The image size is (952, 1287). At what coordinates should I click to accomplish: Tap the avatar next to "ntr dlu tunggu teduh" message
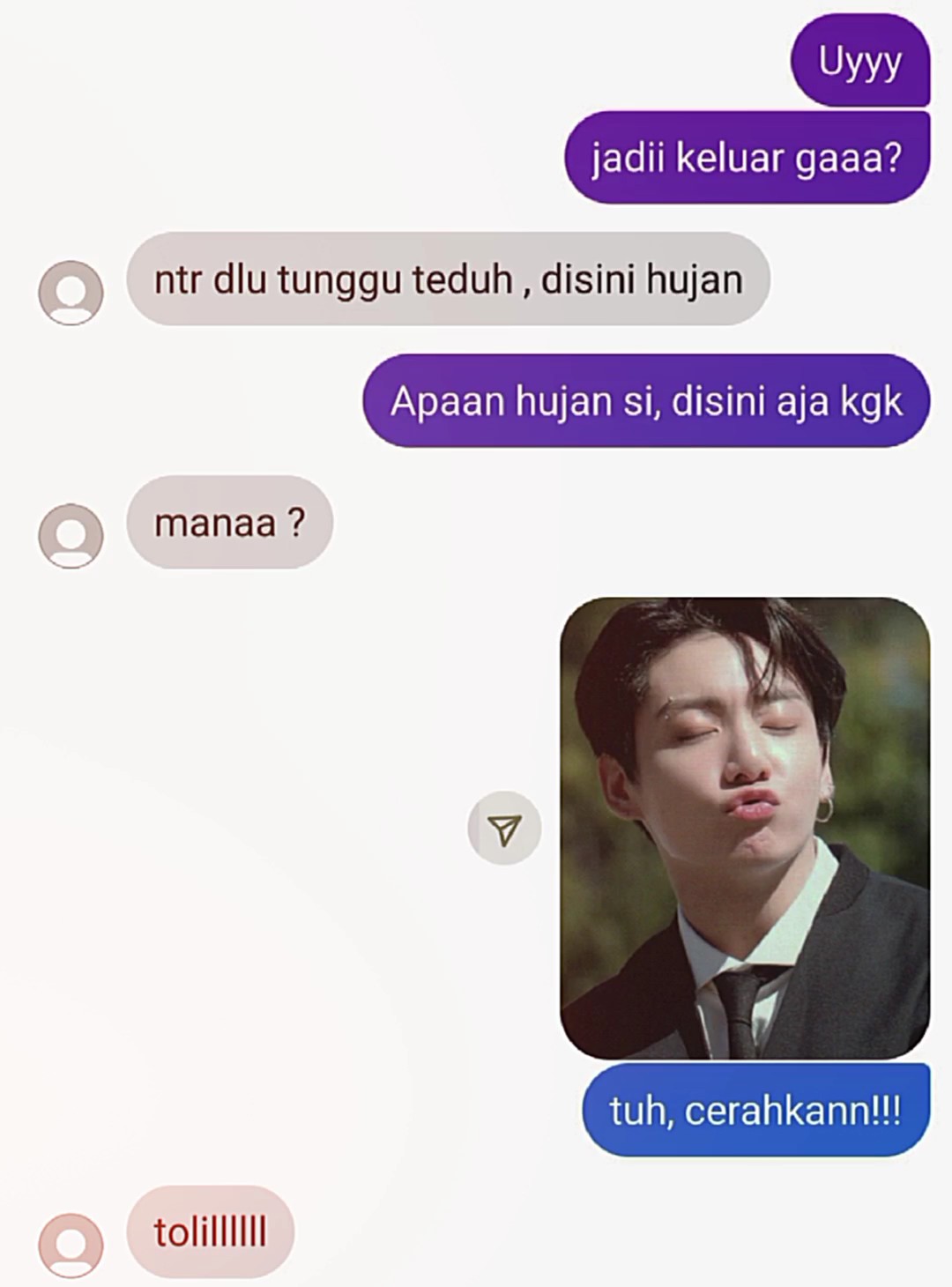71,292
